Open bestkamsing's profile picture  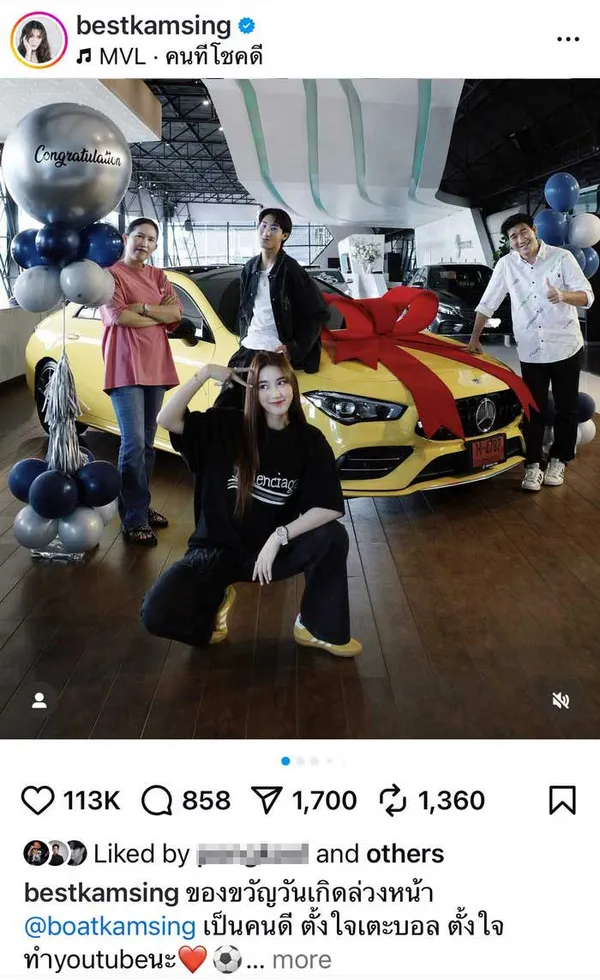(x=38, y=40)
